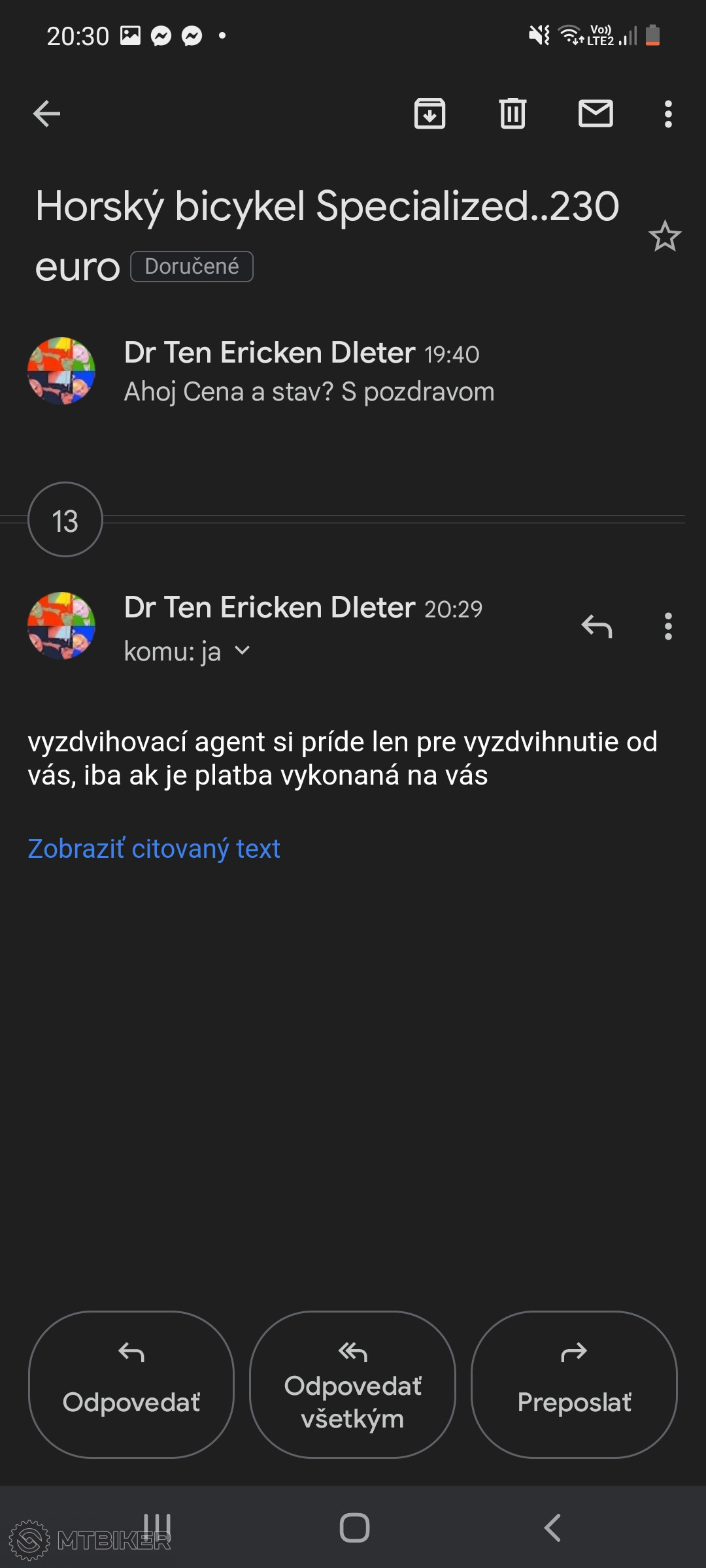Image resolution: width=706 pixels, height=1568 pixels.
Task: Go to the system home screen
Action: point(354,1527)
